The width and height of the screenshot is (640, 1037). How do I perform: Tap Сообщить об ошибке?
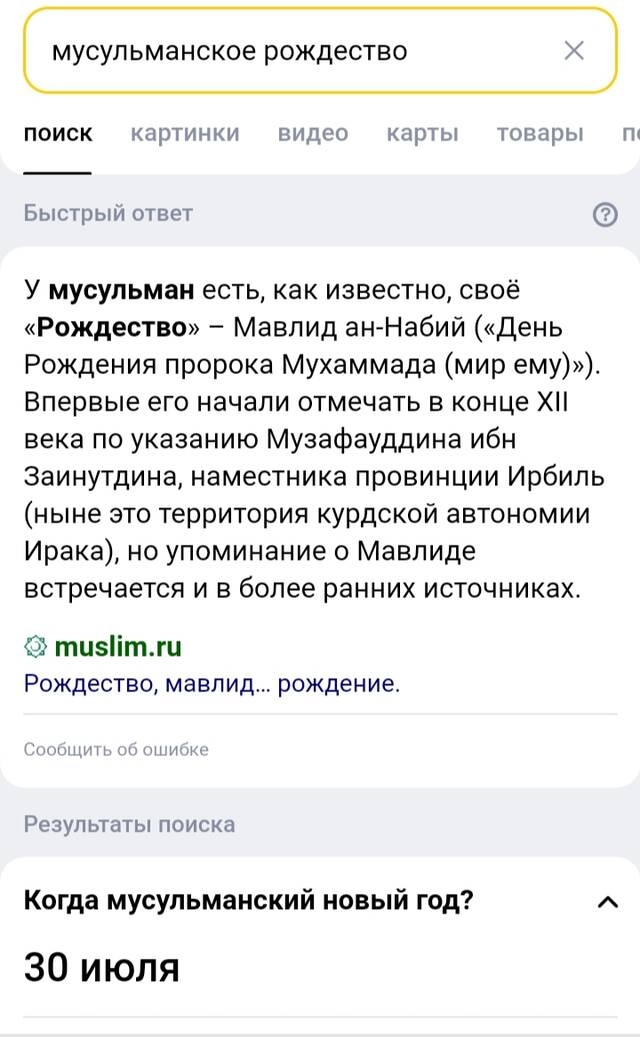pyautogui.click(x=116, y=749)
